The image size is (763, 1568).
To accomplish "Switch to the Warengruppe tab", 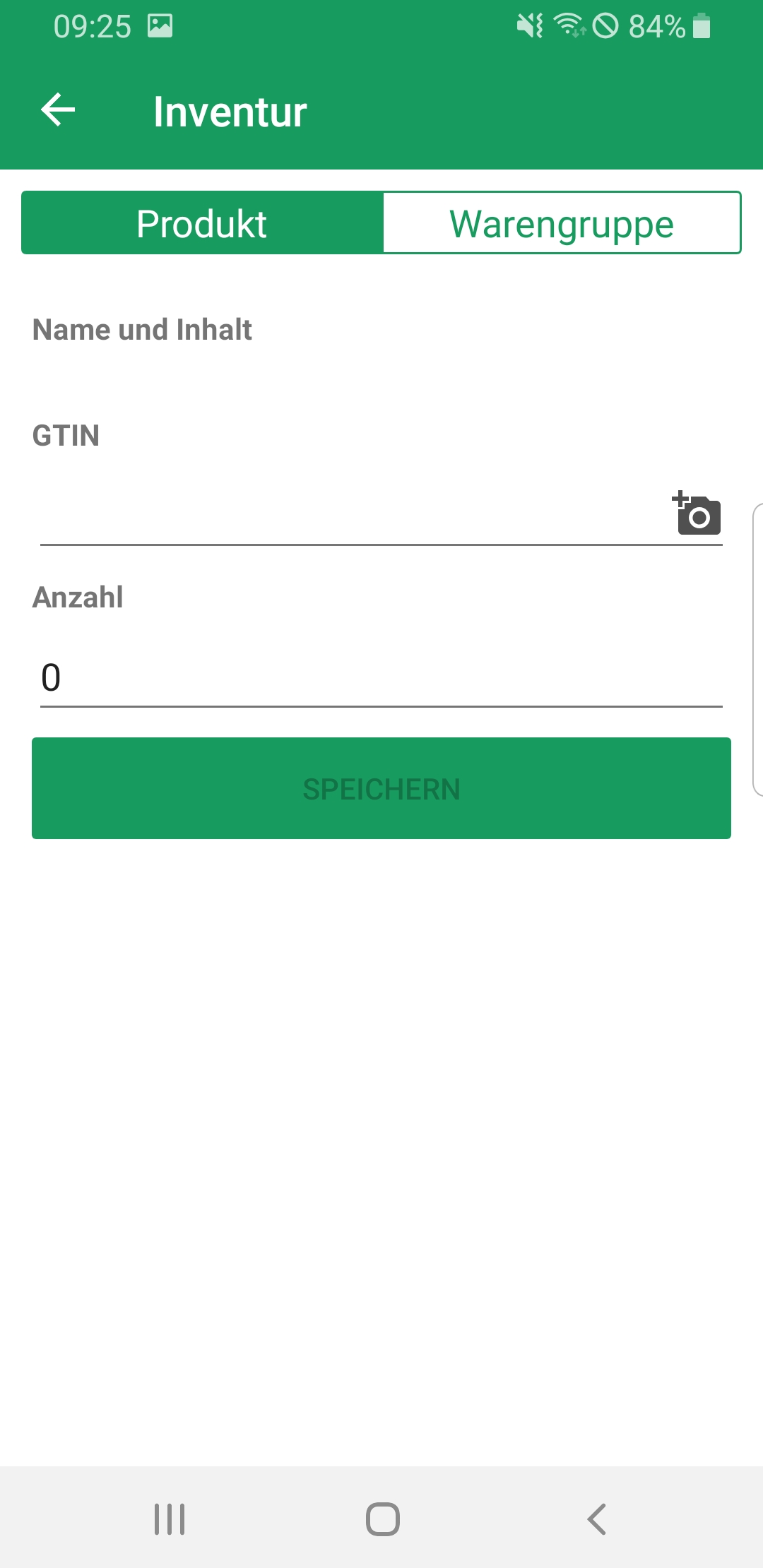I will (x=562, y=223).
